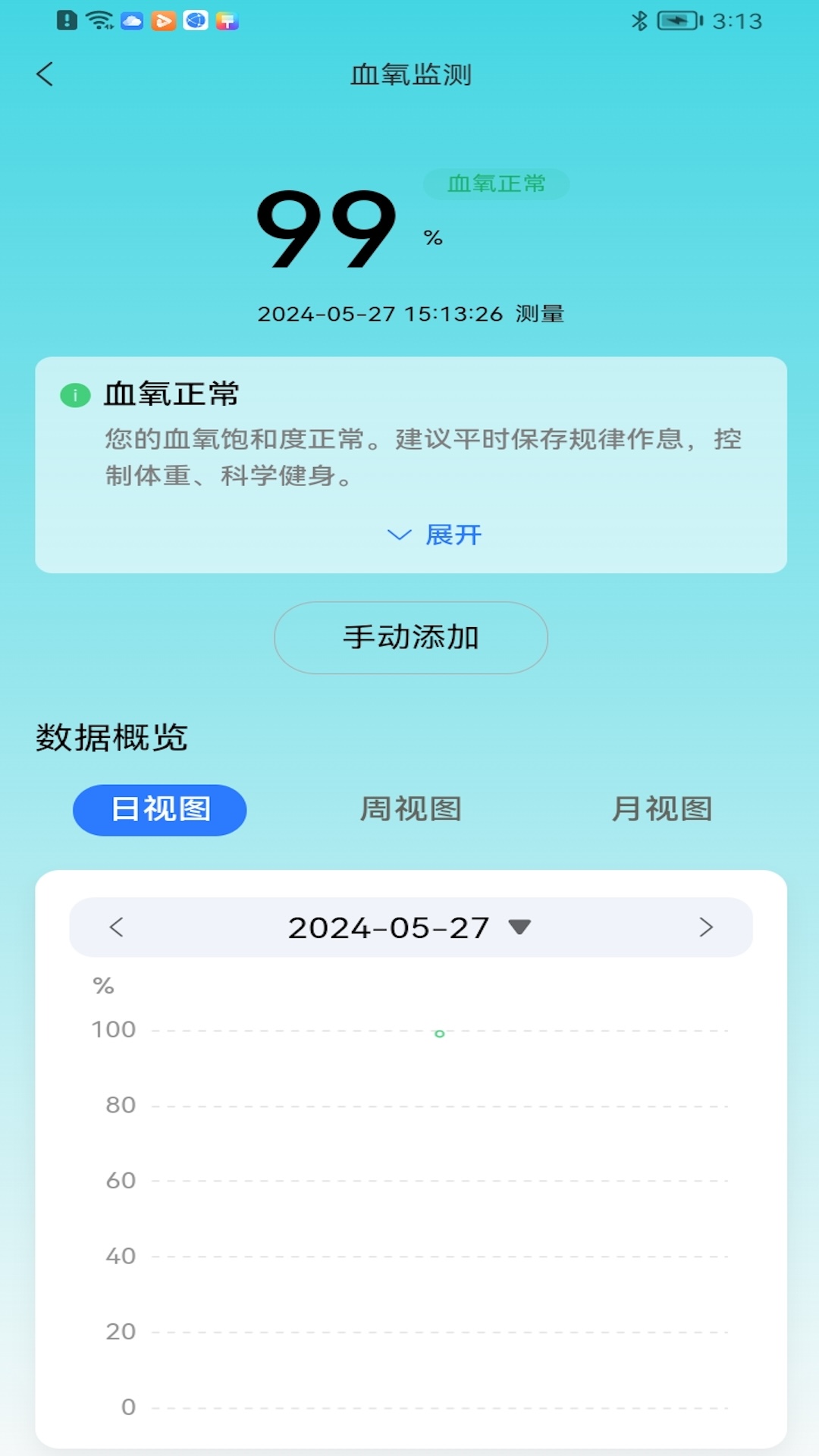The height and width of the screenshot is (1456, 819).
Task: Open the browser notification icon
Action: 196,20
